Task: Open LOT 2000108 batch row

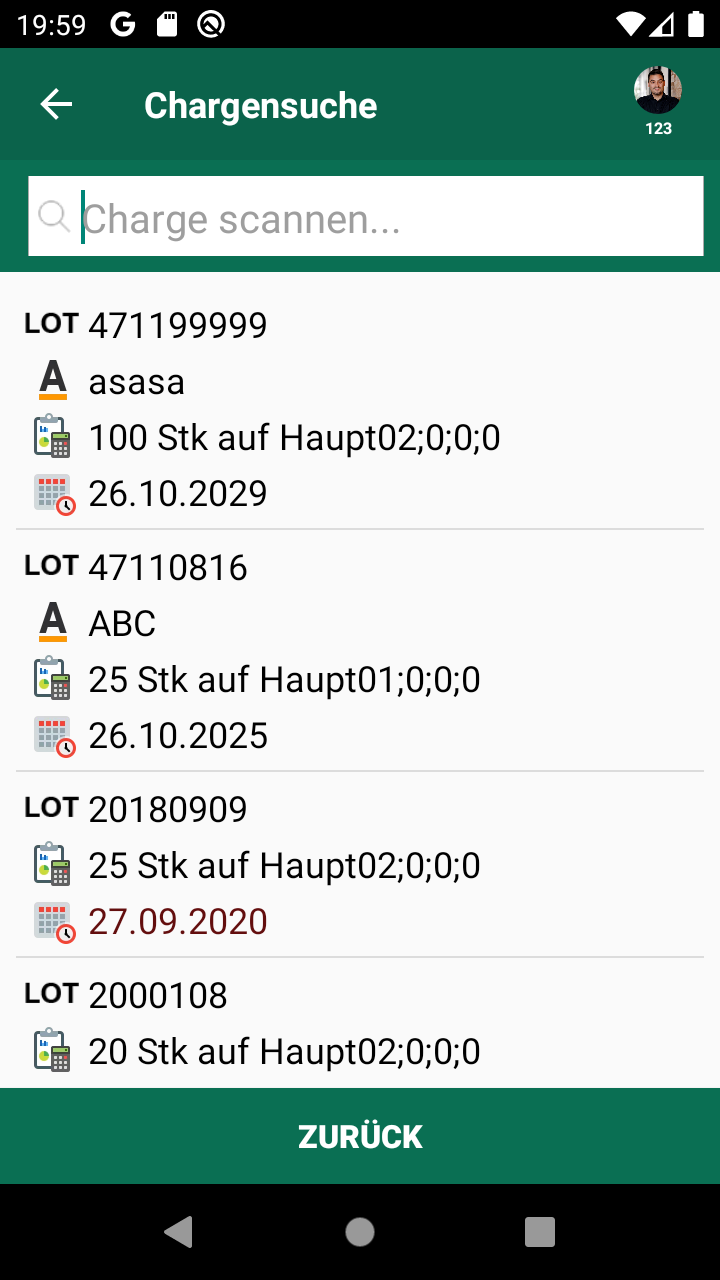Action: pyautogui.click(x=360, y=1024)
